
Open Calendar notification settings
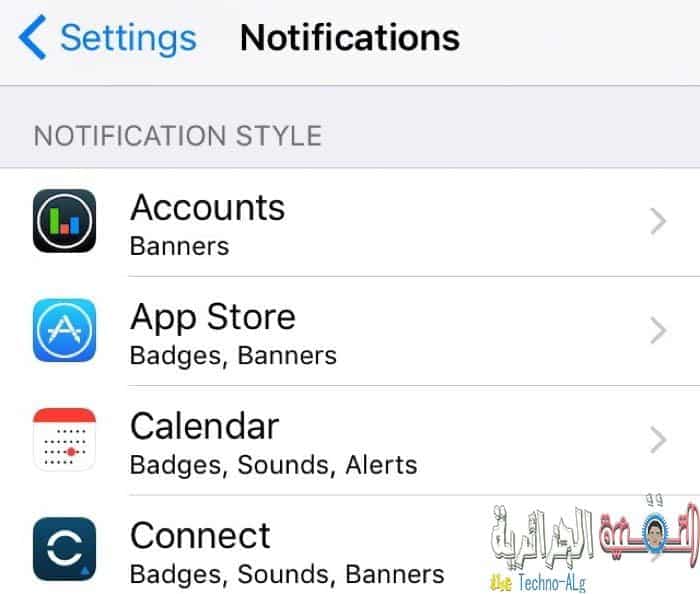pos(350,440)
